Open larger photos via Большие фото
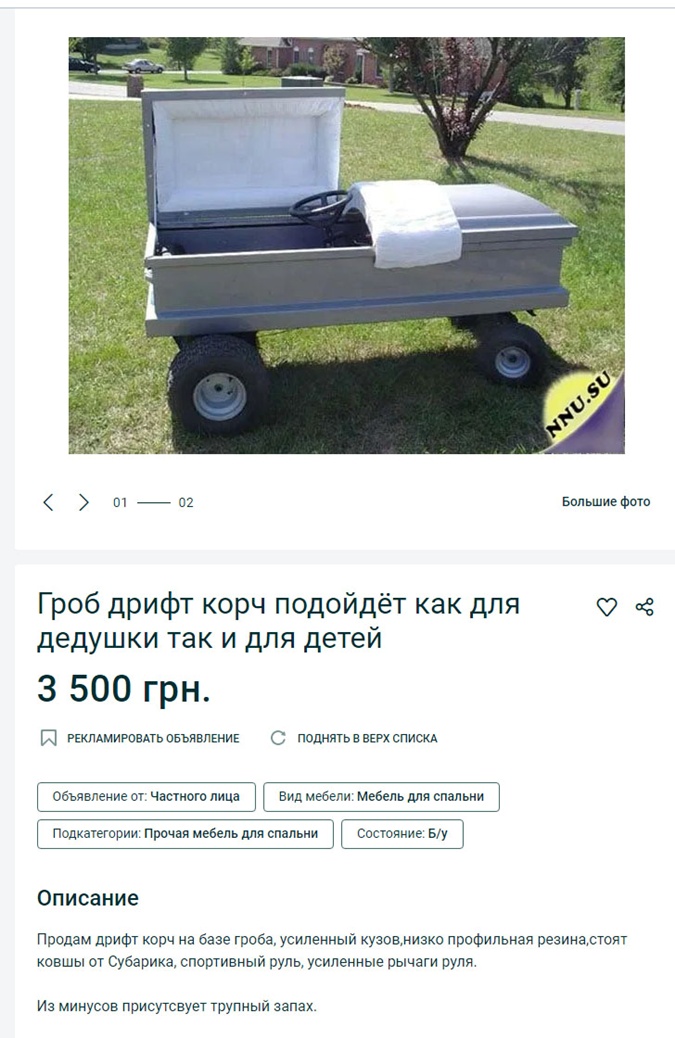This screenshot has width=675, height=1038. point(605,502)
